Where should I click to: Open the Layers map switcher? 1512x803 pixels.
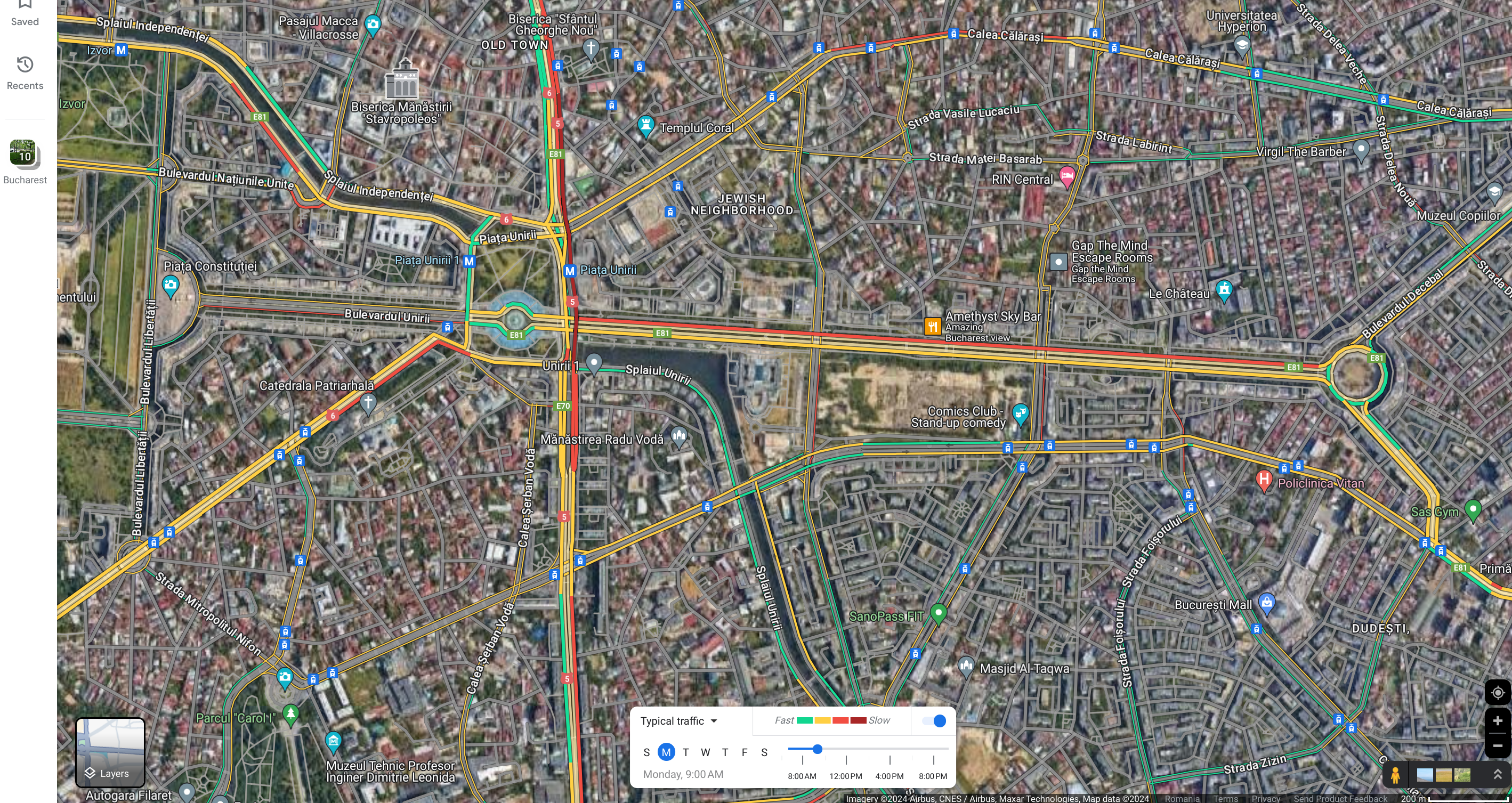[x=110, y=752]
